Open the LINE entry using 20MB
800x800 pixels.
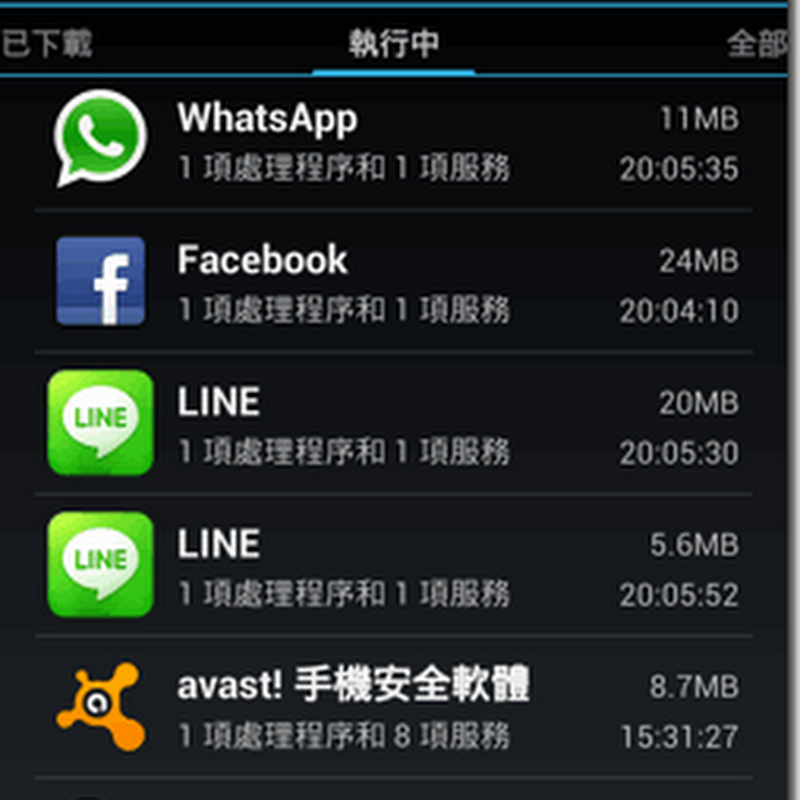tap(395, 425)
